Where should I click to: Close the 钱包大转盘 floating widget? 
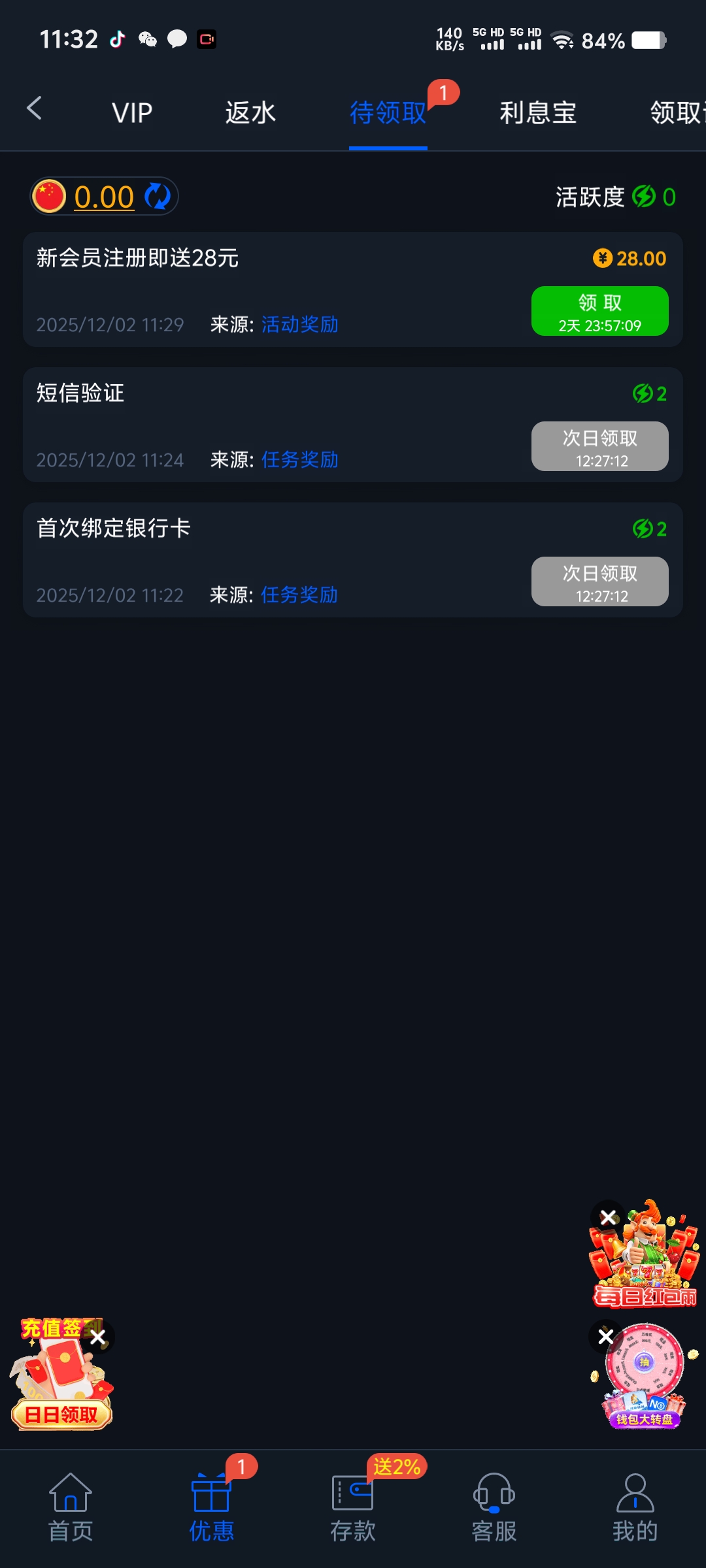(x=606, y=1337)
